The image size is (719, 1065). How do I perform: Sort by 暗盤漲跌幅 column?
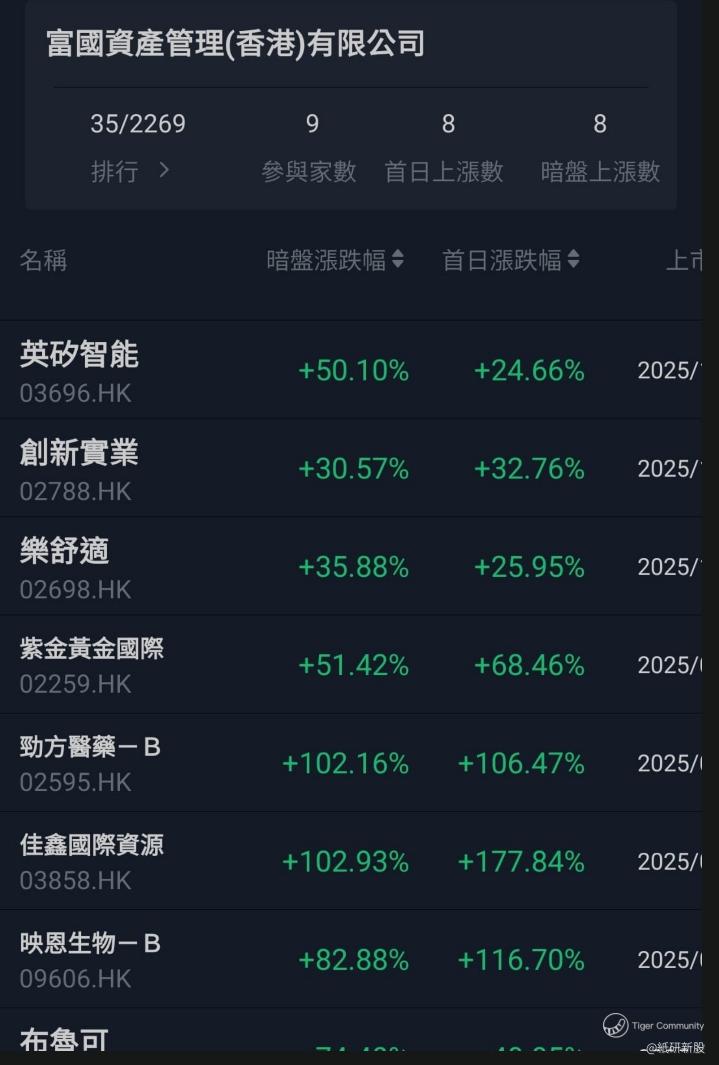click(x=335, y=261)
